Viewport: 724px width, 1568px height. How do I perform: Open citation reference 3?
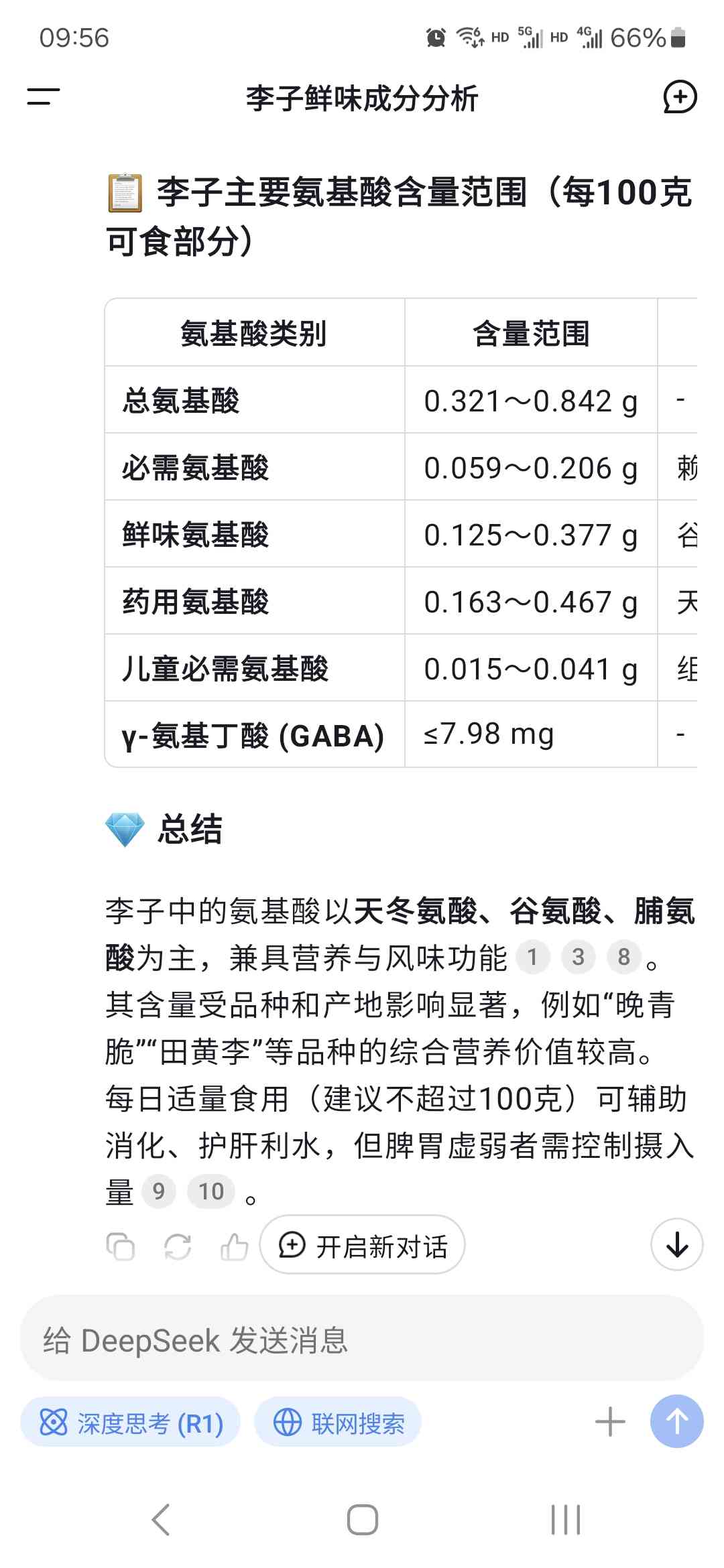click(x=579, y=957)
